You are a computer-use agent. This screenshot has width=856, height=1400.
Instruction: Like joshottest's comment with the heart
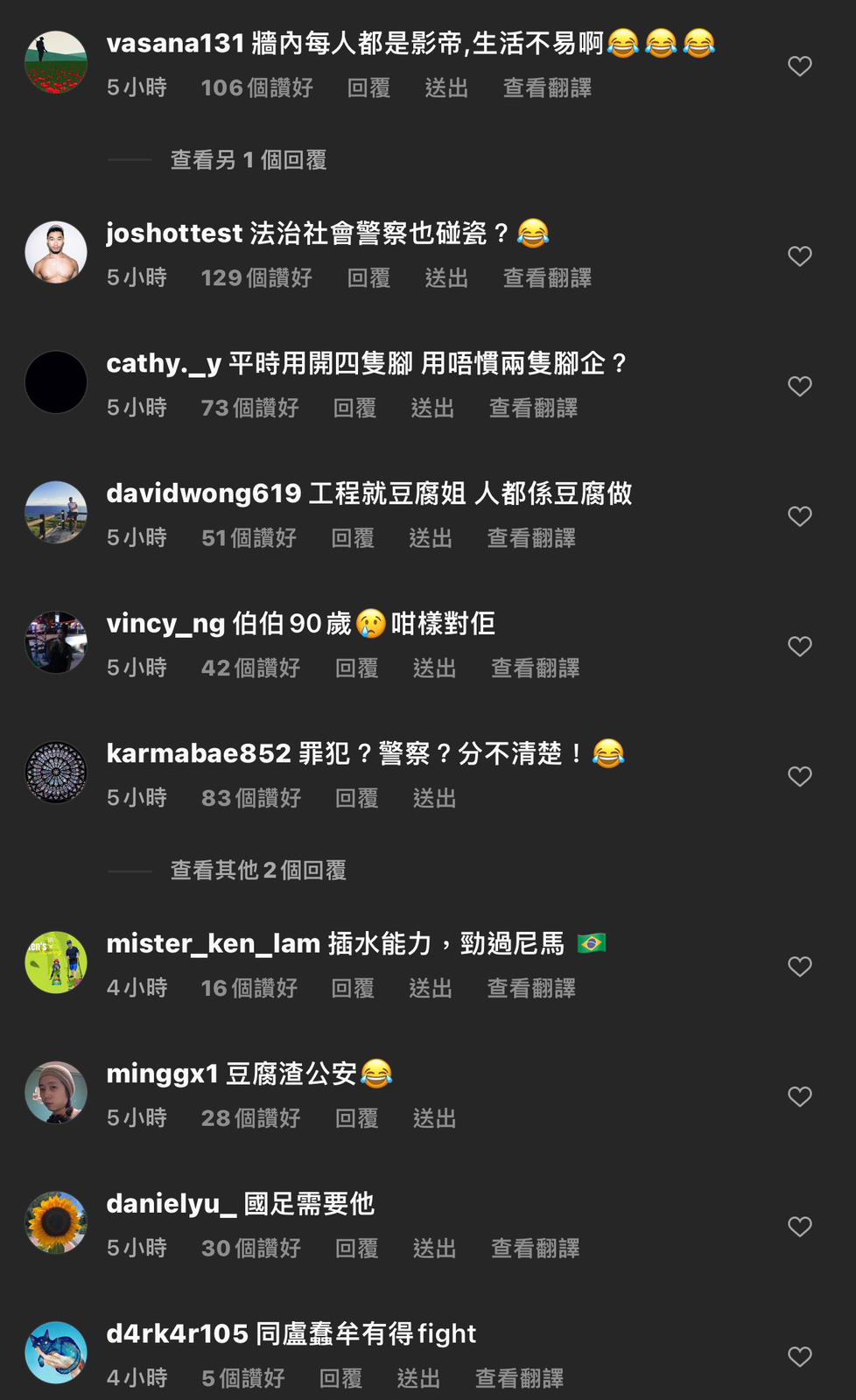pyautogui.click(x=799, y=256)
